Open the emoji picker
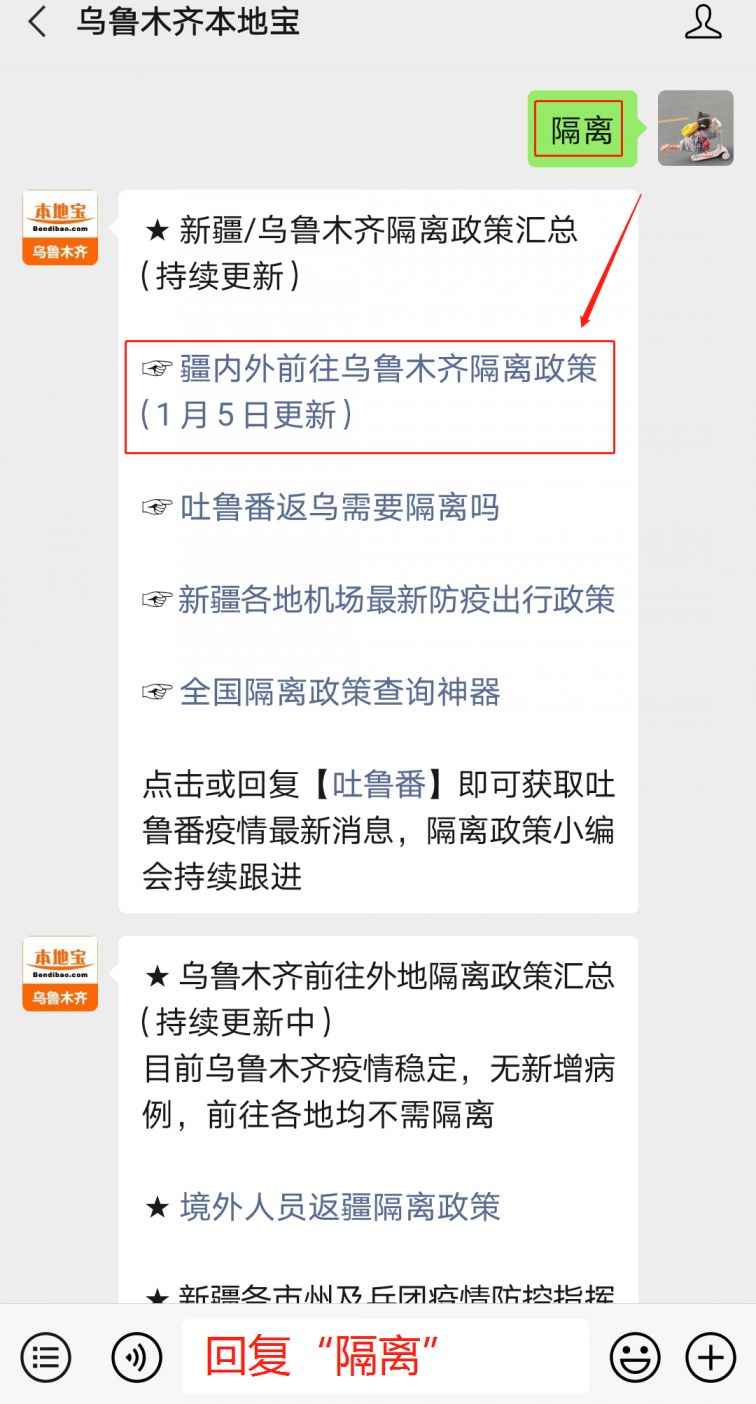 pyautogui.click(x=635, y=1357)
